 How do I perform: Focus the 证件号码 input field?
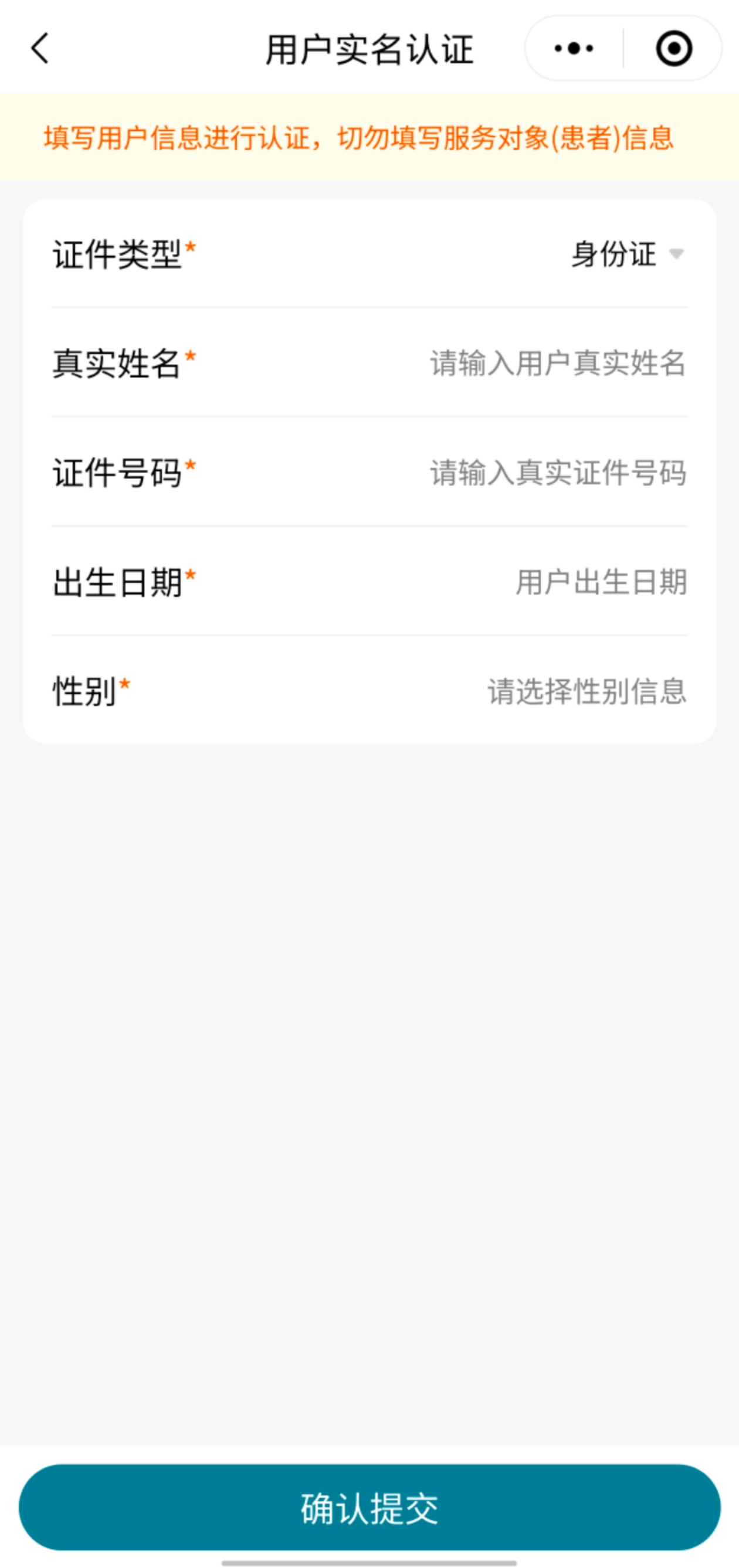click(x=557, y=473)
